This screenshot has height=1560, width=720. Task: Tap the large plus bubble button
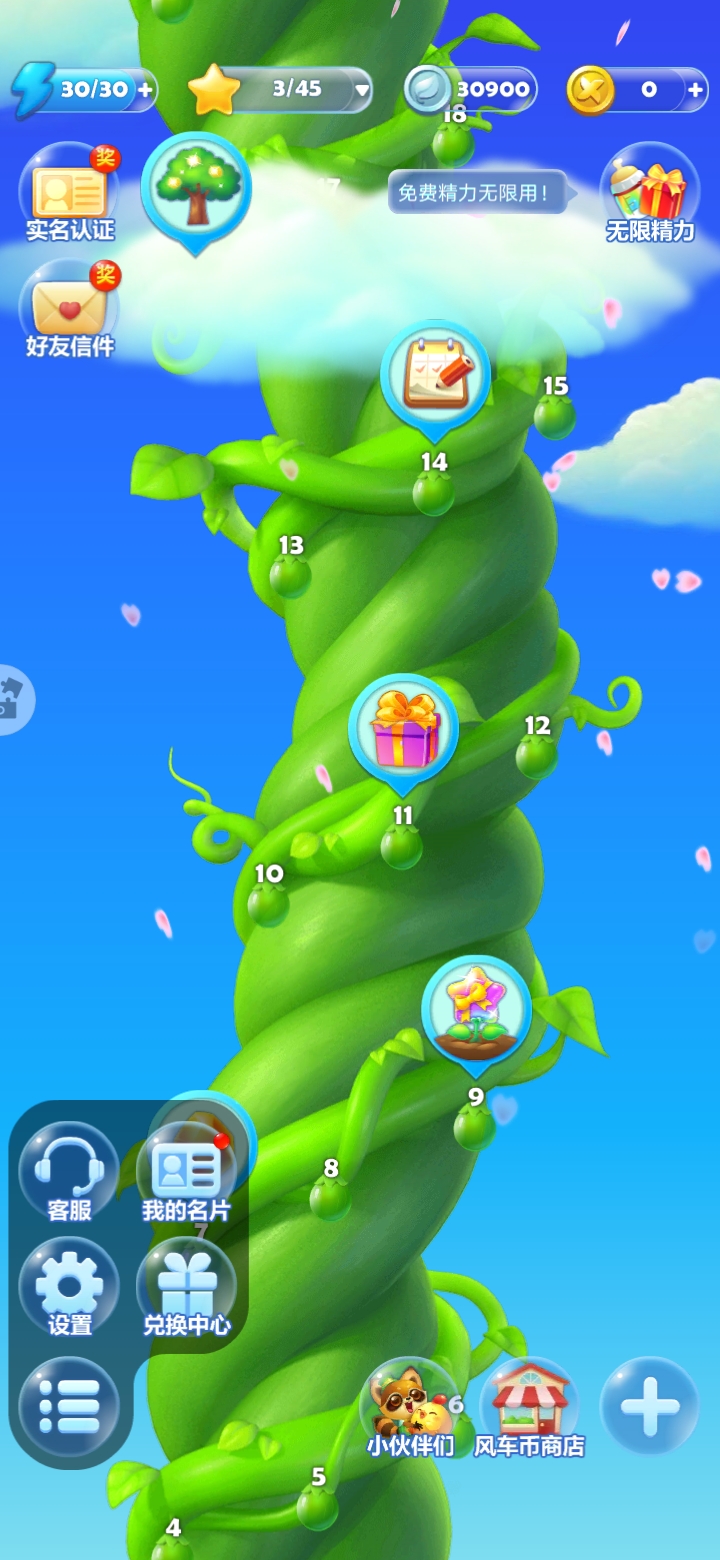coord(650,1405)
